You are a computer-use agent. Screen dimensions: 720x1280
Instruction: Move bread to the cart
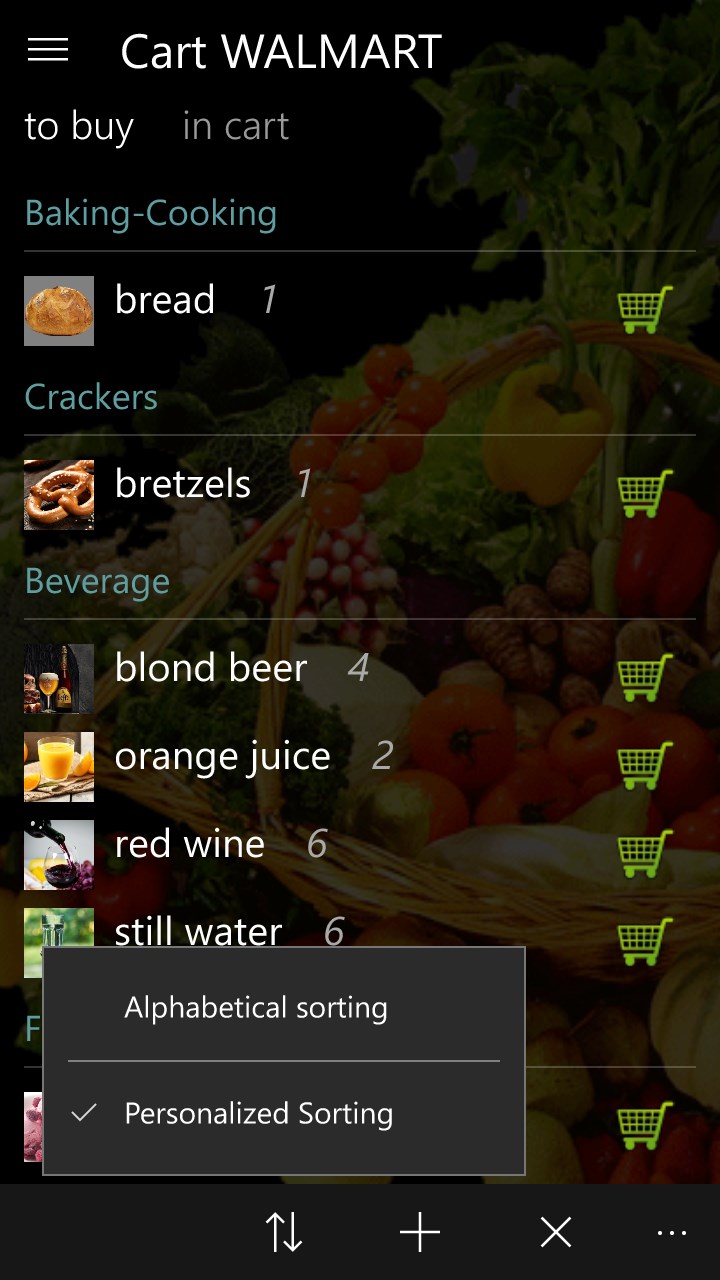[645, 310]
